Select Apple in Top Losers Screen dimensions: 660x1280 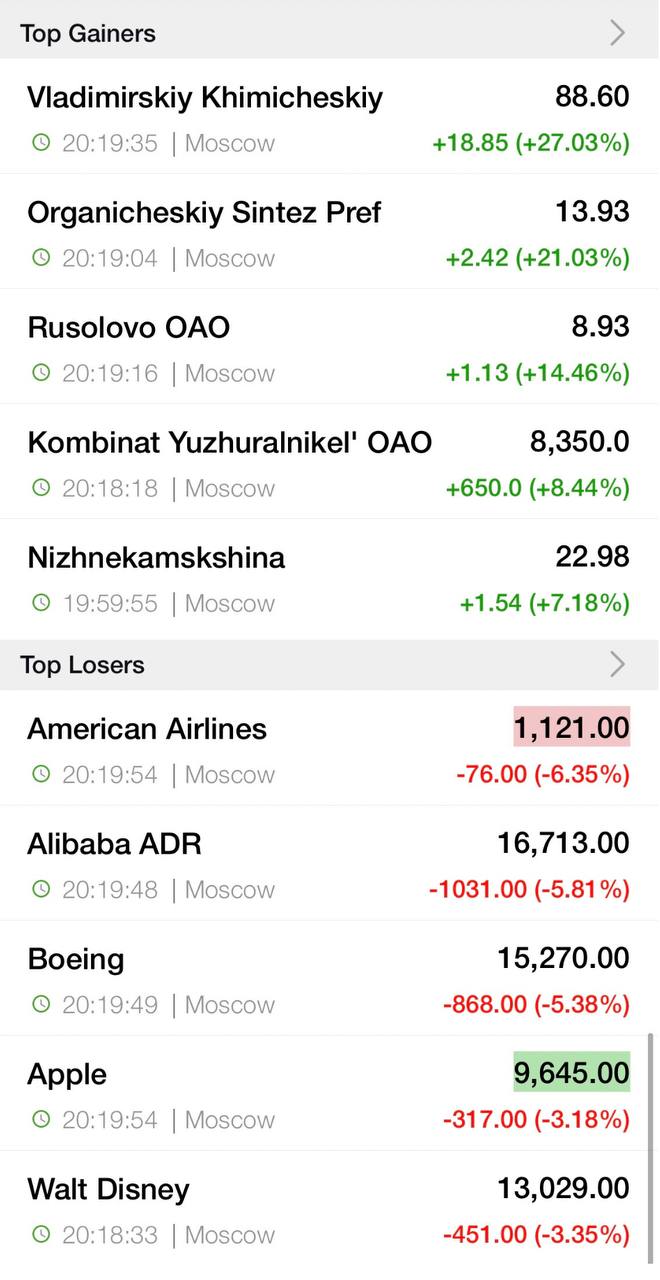(330, 1093)
